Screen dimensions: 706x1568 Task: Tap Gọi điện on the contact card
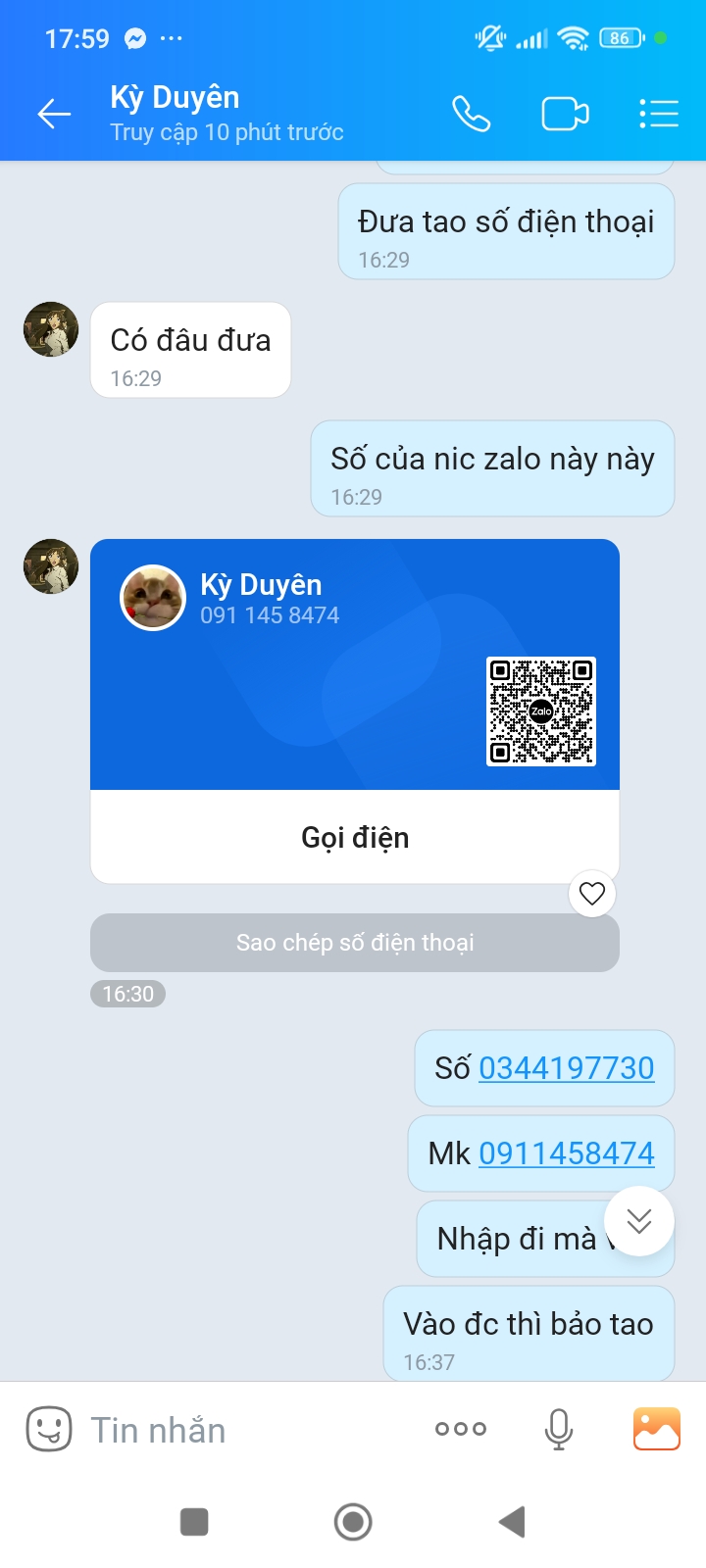click(x=355, y=838)
